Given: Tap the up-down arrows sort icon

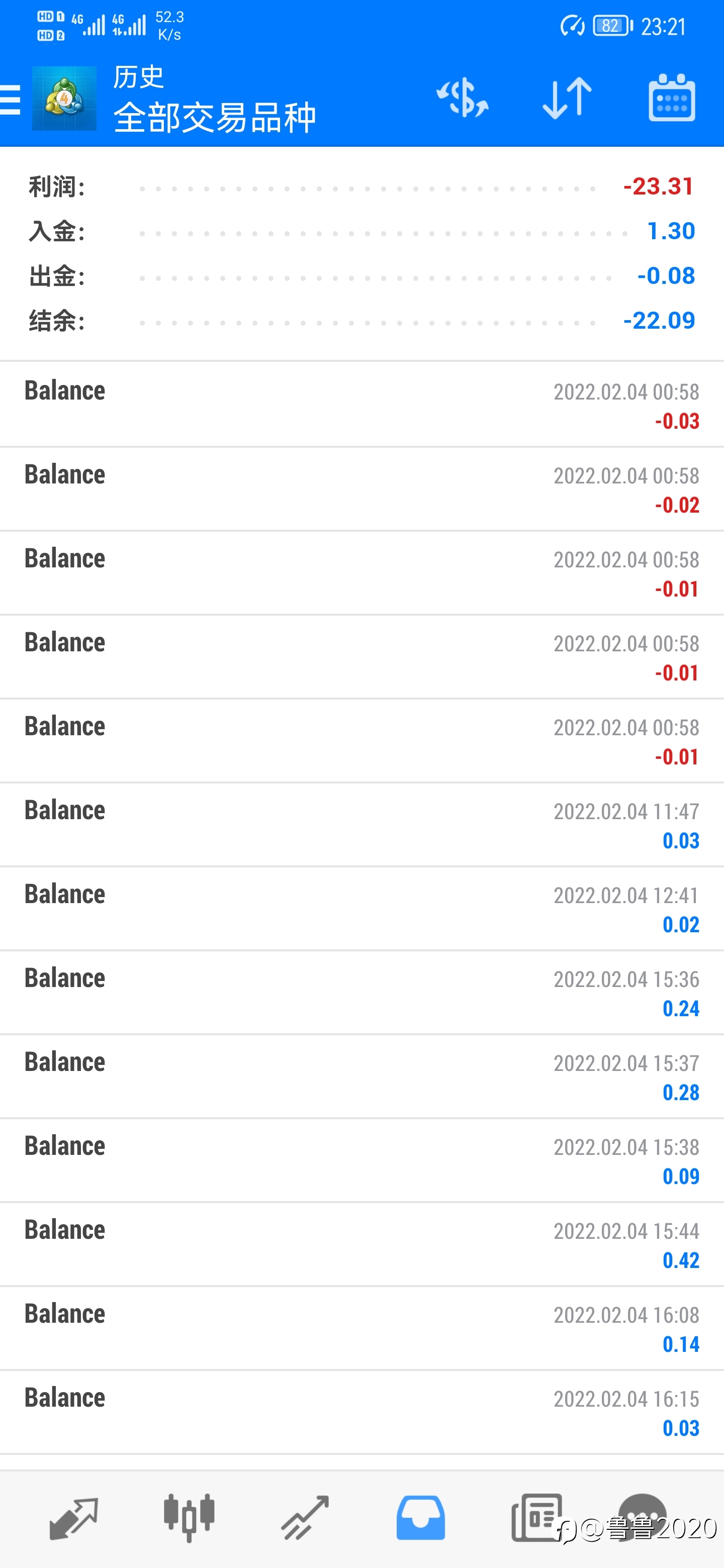Looking at the screenshot, I should [x=567, y=97].
